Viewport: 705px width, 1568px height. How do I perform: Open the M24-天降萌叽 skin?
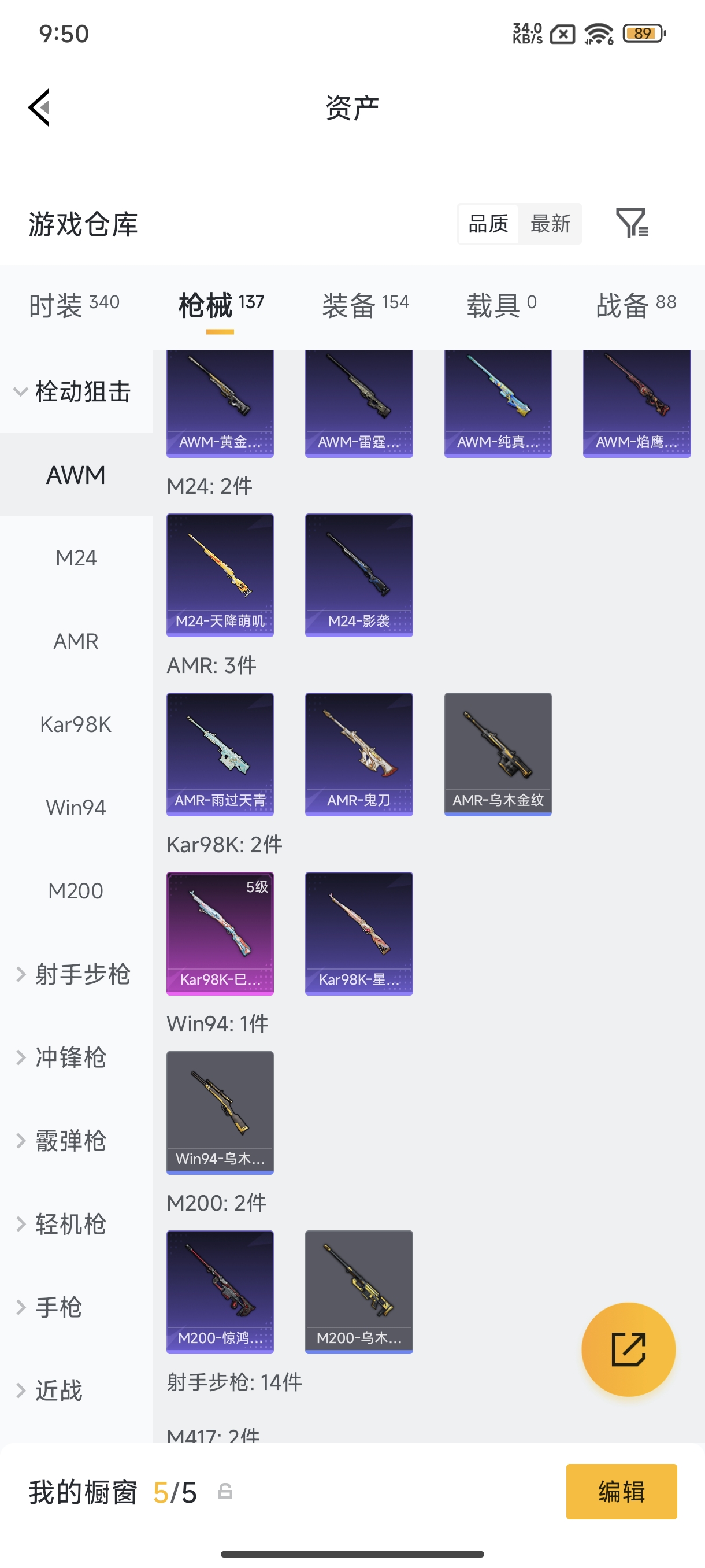coord(220,575)
